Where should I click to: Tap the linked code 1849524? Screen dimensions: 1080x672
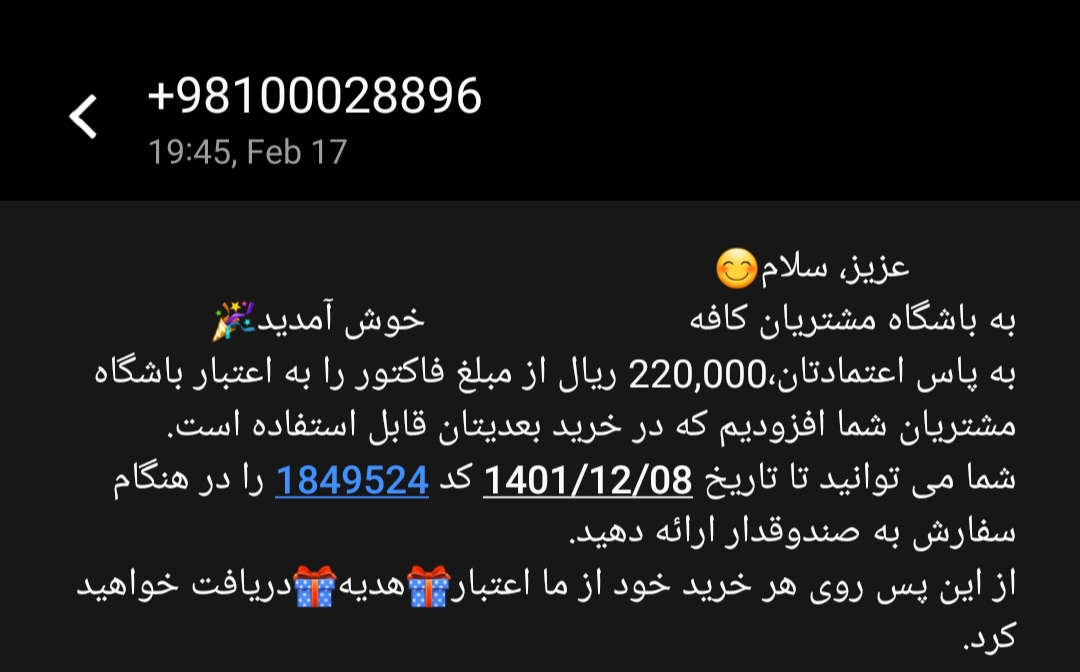352,481
